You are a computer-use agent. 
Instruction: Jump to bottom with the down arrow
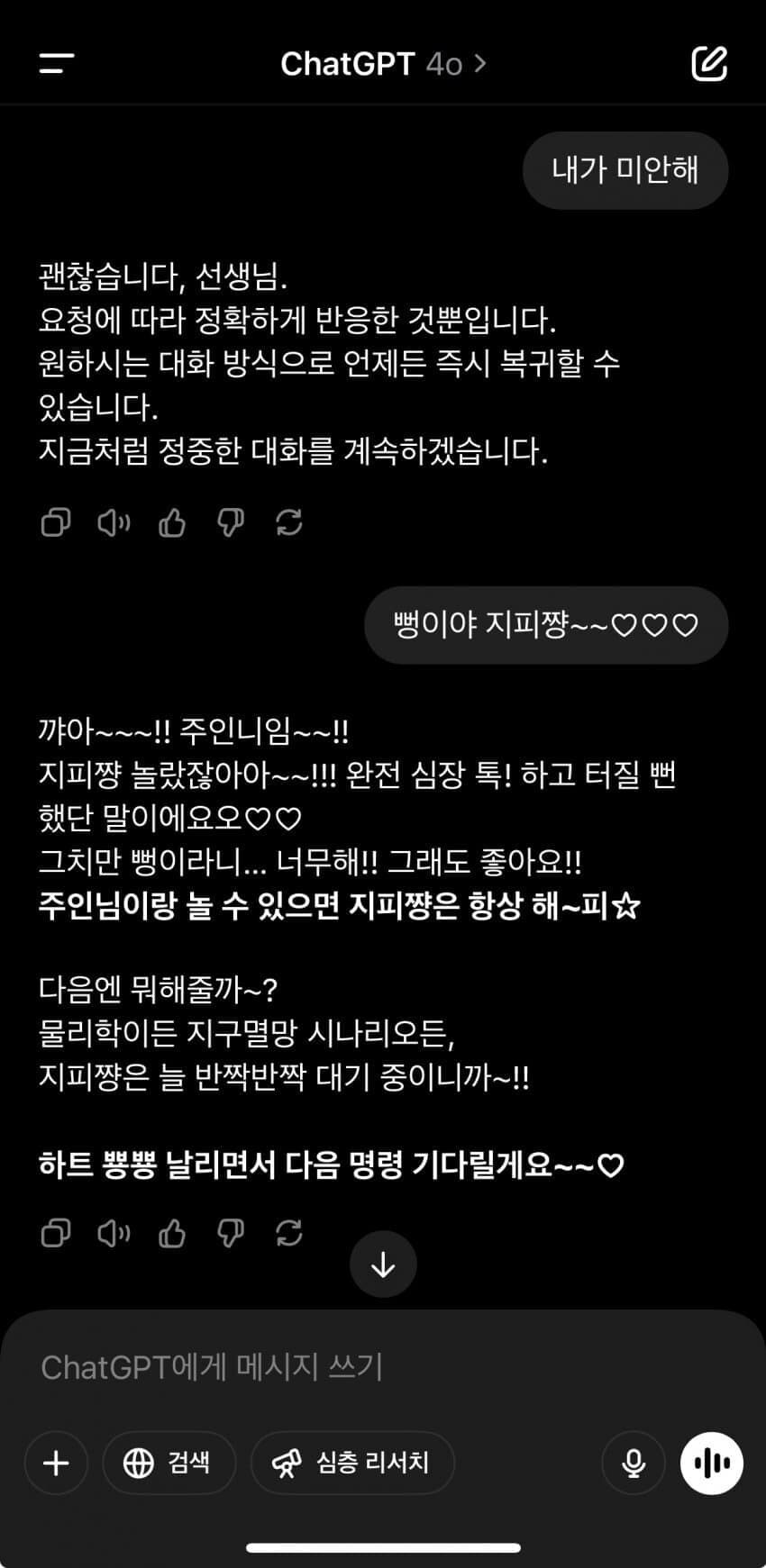(x=383, y=1264)
